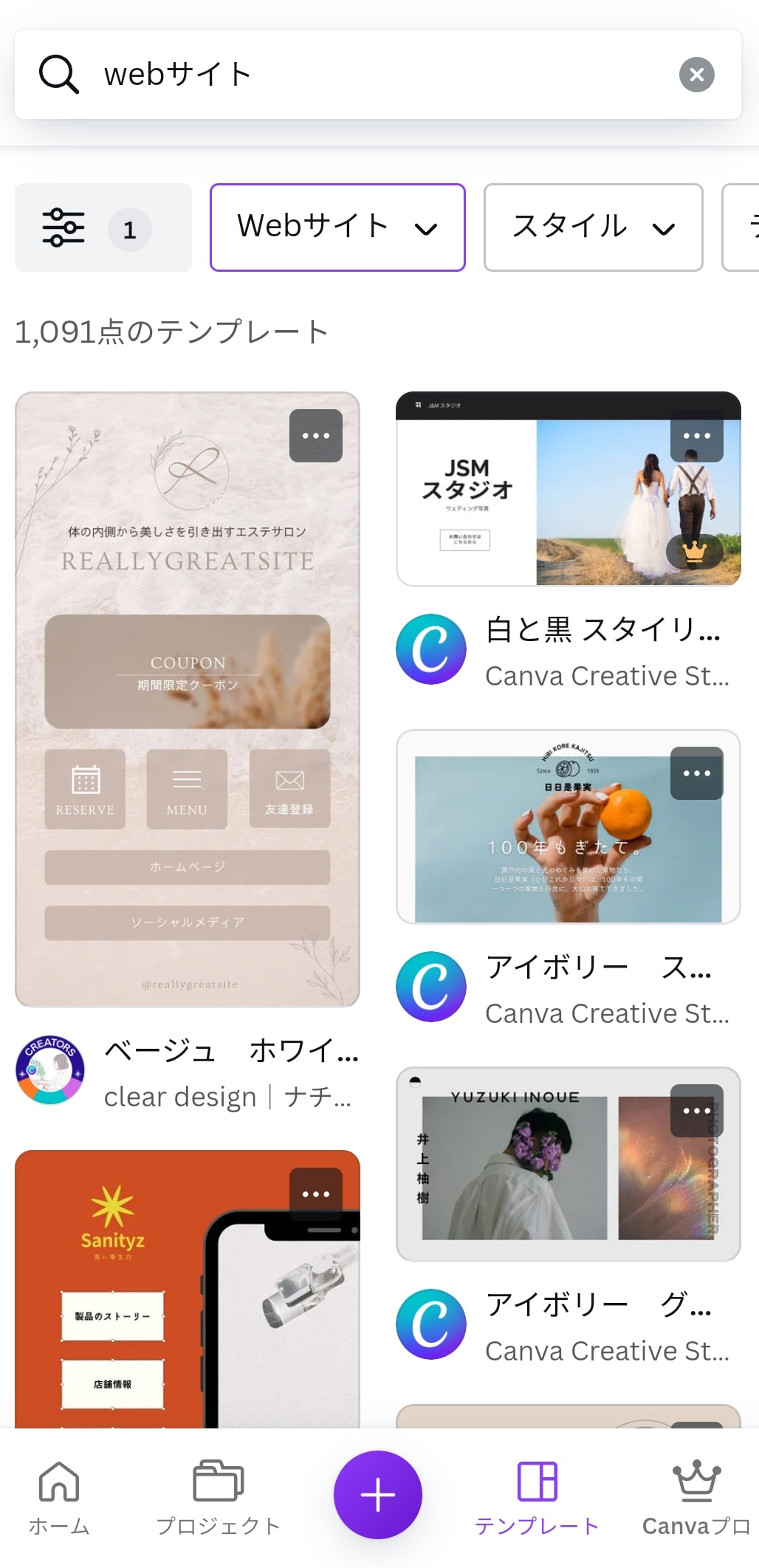Tap Canva Creative Studio under 白と黒 template
The width and height of the screenshot is (759, 1568).
[x=605, y=675]
